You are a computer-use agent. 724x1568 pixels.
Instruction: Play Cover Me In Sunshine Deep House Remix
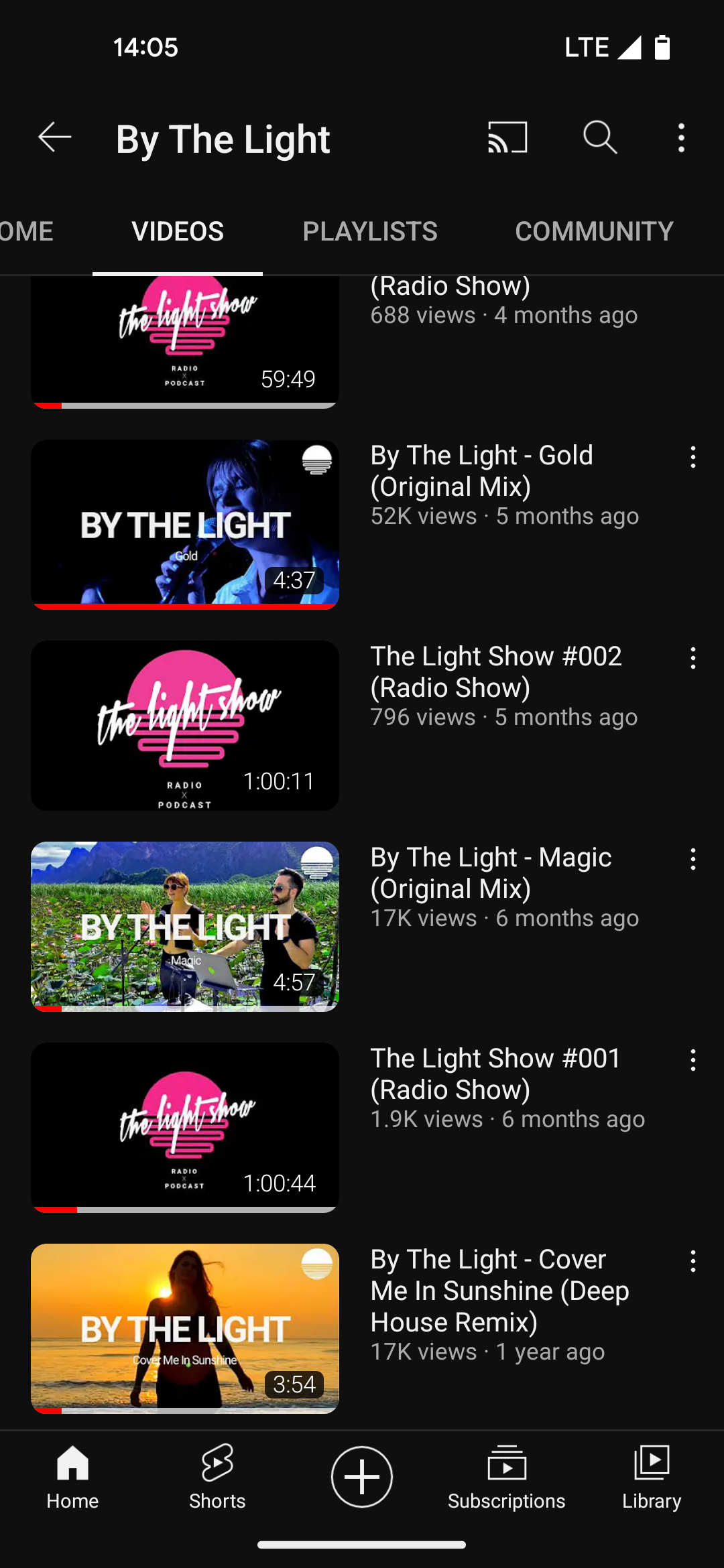click(185, 1329)
